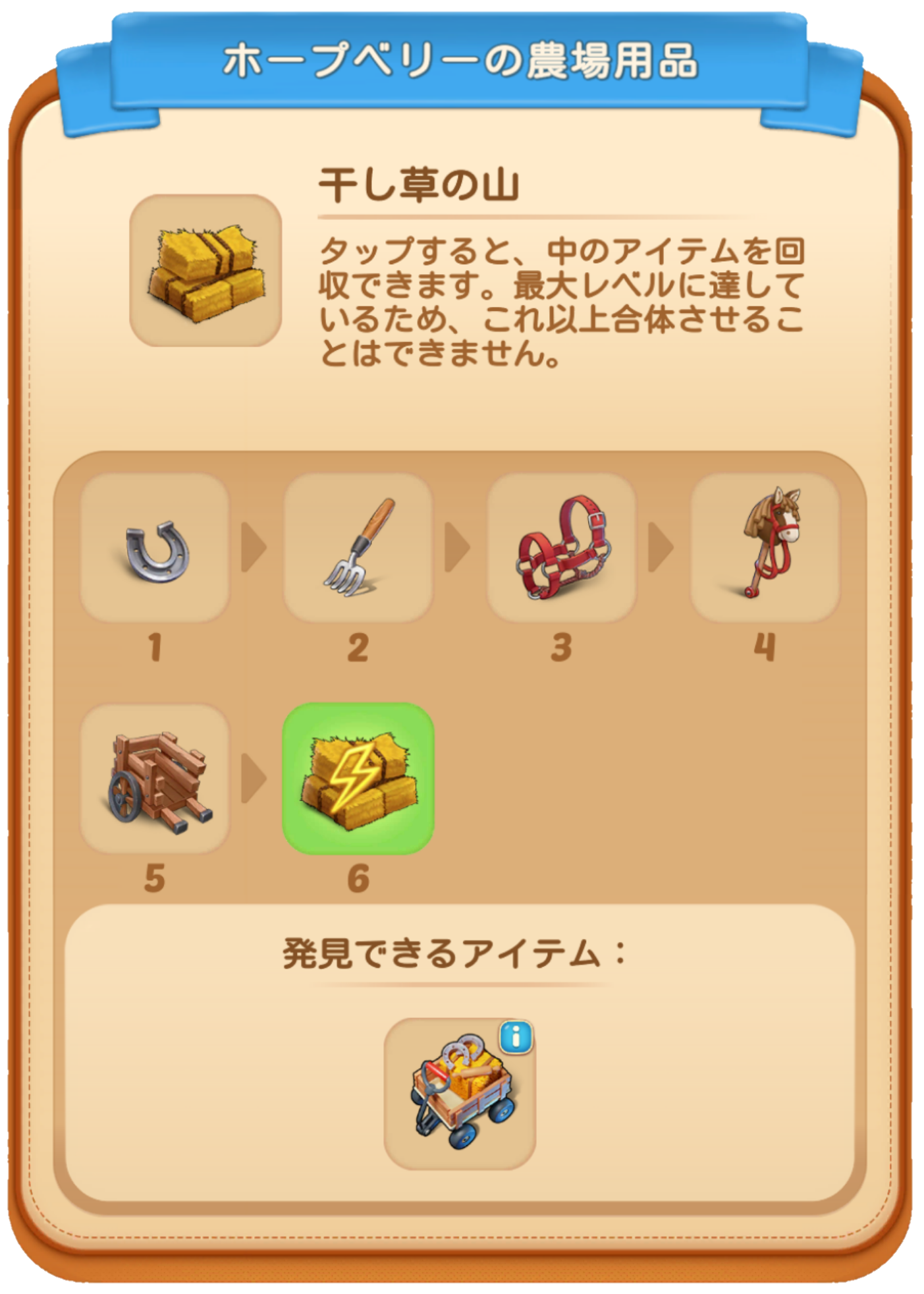This screenshot has height=1294, width=924.
Task: Select the level 6 hay bale item
Action: tap(358, 779)
